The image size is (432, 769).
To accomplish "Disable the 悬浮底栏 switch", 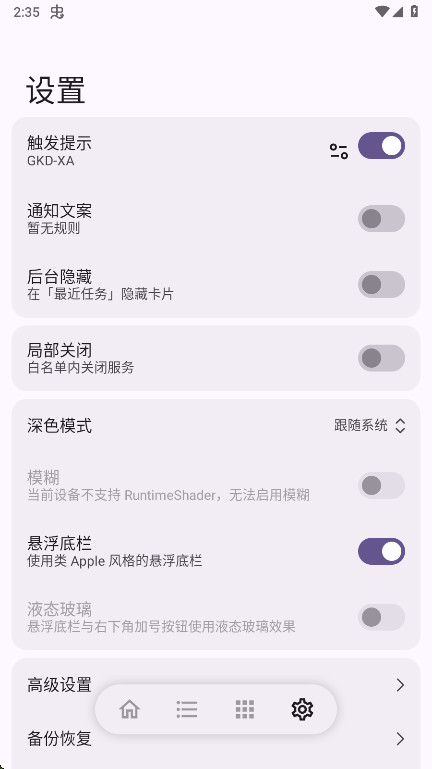I will point(381,551).
